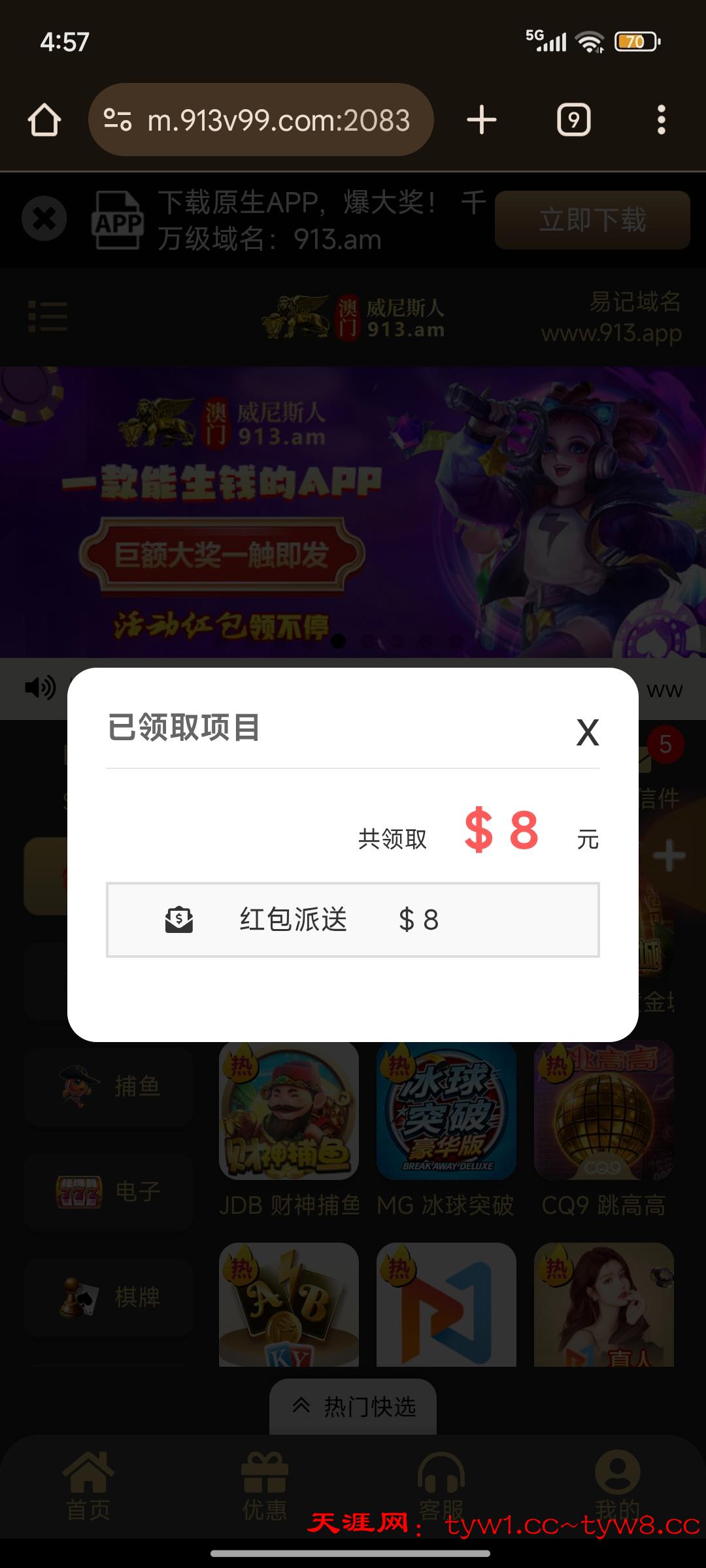Select the 电子 game category
Screen dimensions: 706x1568
click(x=109, y=1192)
